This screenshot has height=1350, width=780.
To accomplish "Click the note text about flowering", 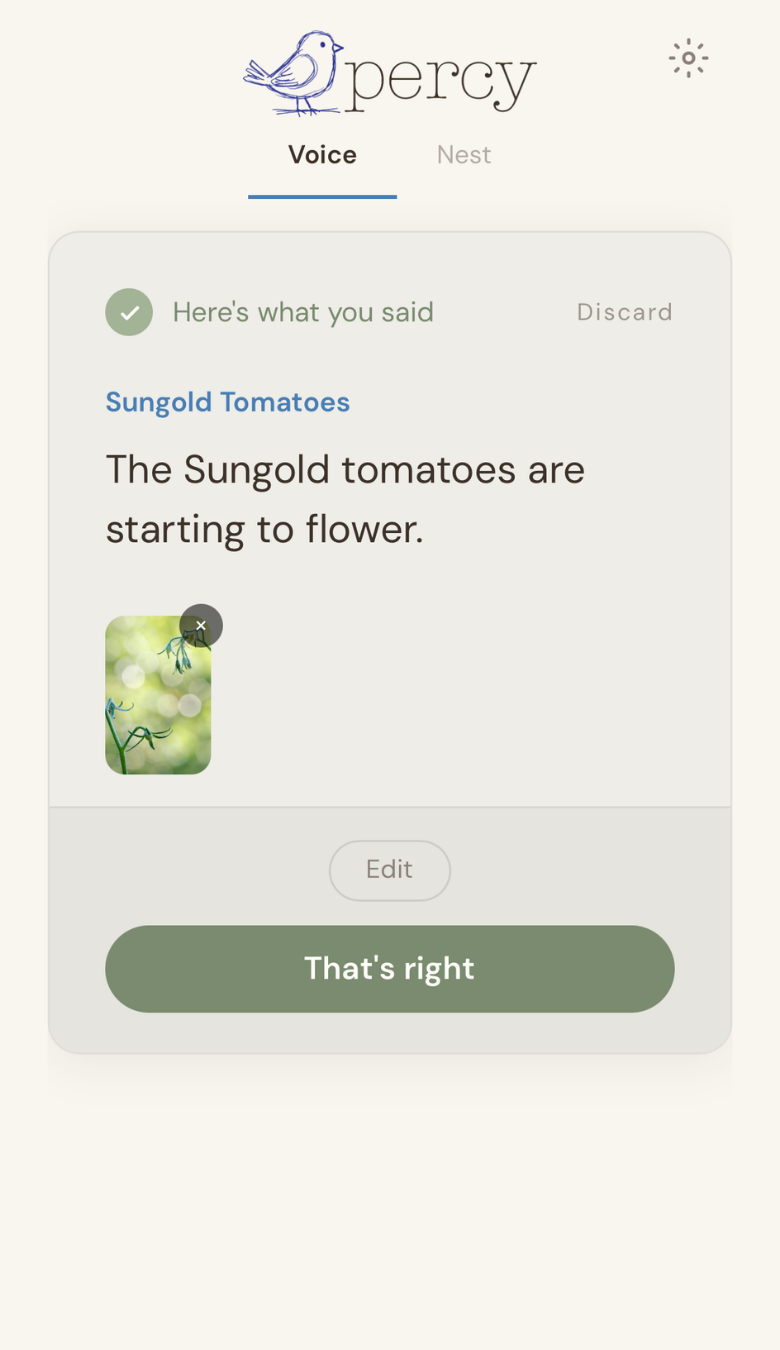I will point(345,500).
